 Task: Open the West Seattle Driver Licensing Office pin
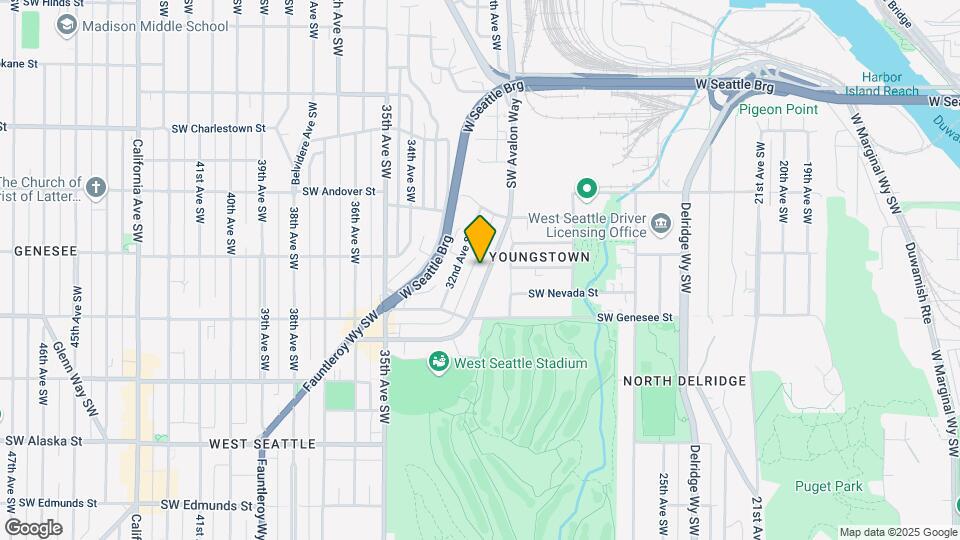660,222
